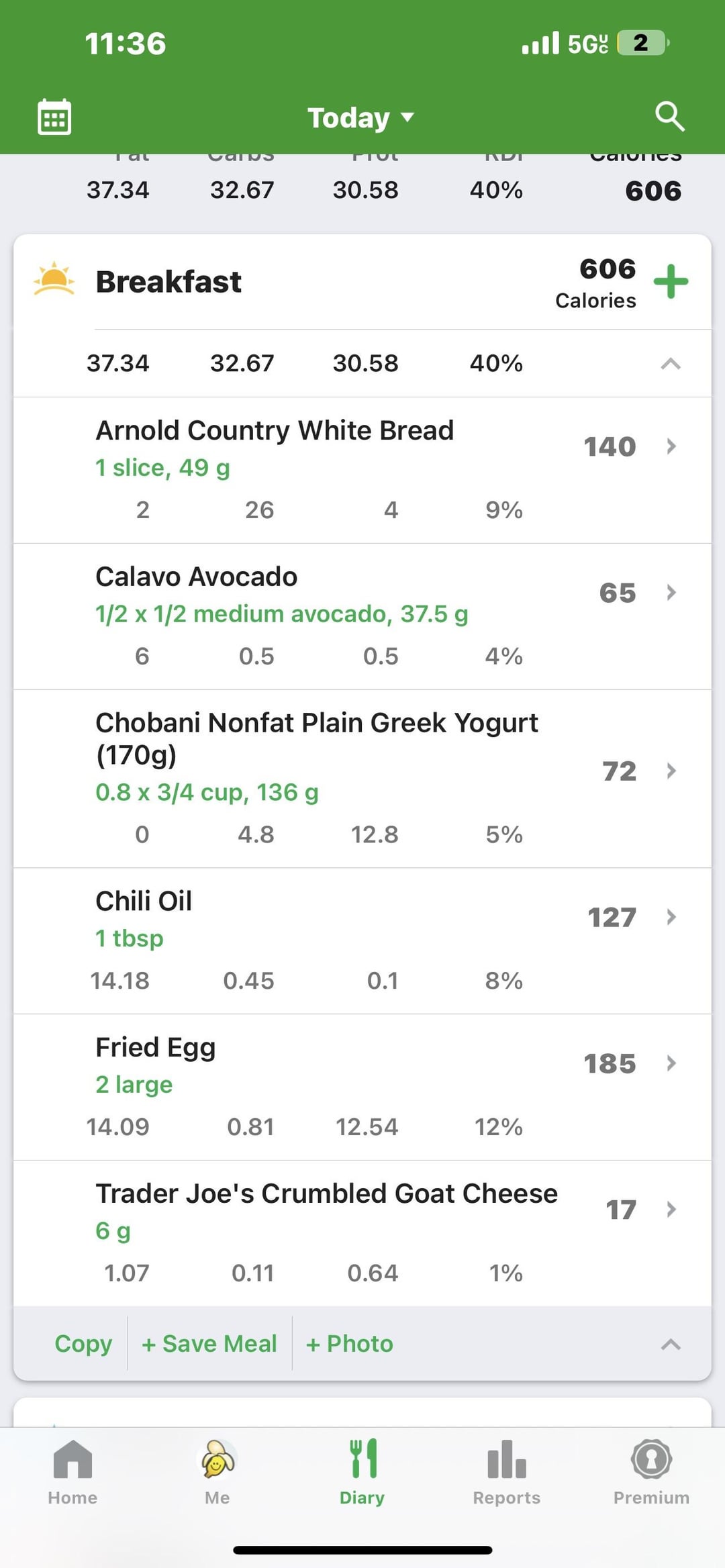Tap + Save Meal
The width and height of the screenshot is (725, 1568).
(x=209, y=1343)
